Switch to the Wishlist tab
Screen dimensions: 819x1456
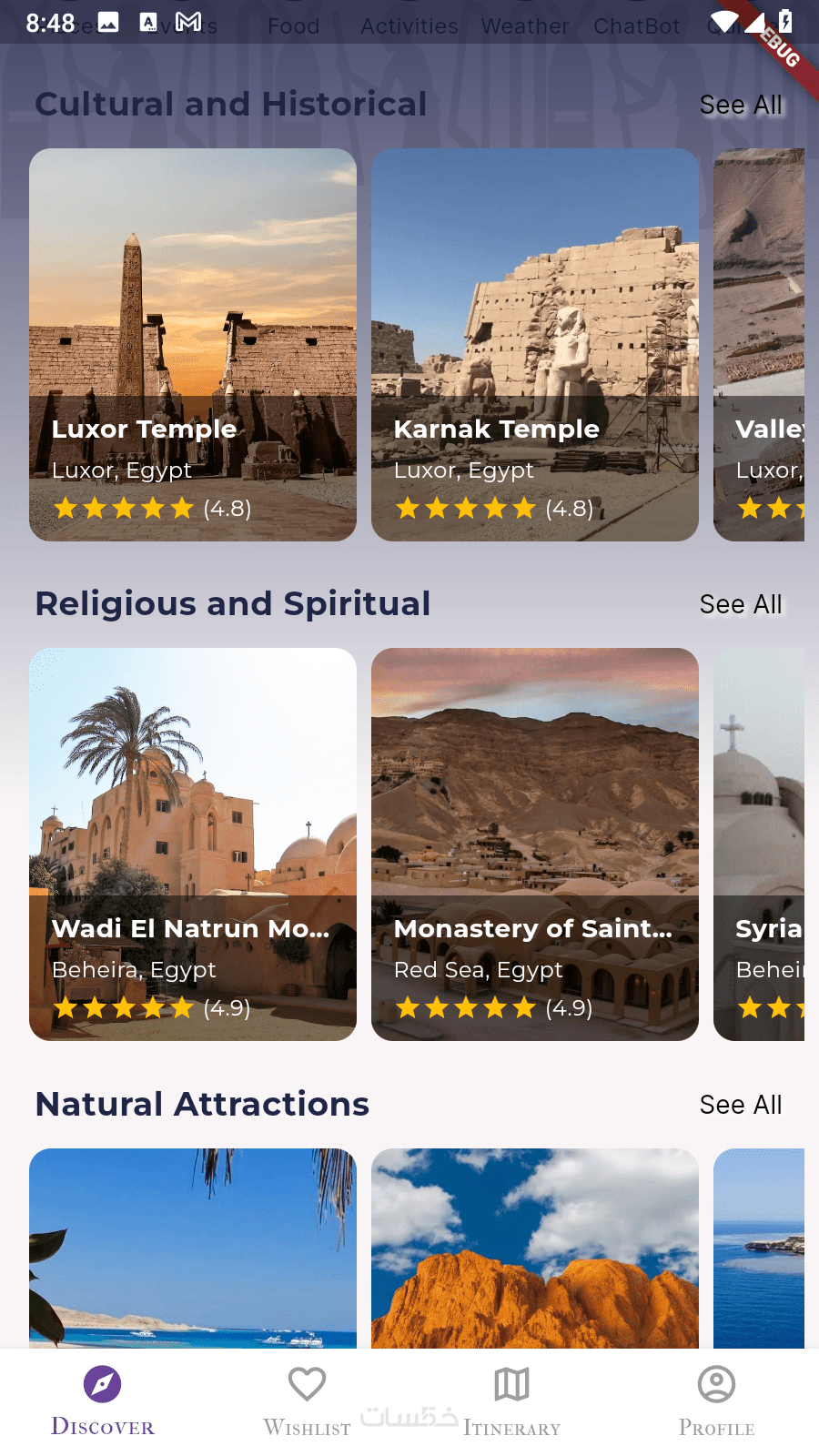click(x=307, y=1401)
